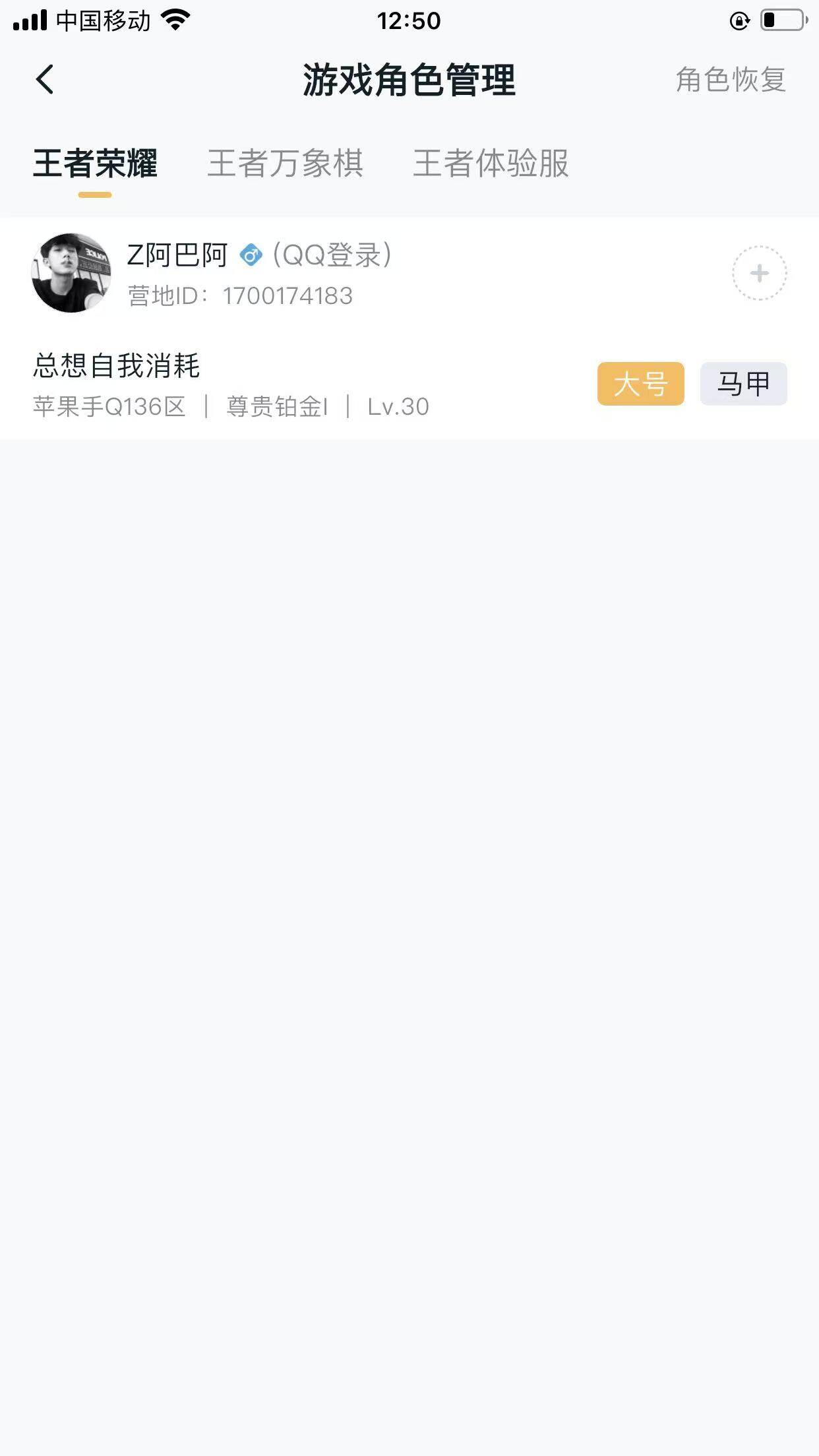
Task: Tap the Wi-Fi icon in status bar
Action: click(174, 19)
